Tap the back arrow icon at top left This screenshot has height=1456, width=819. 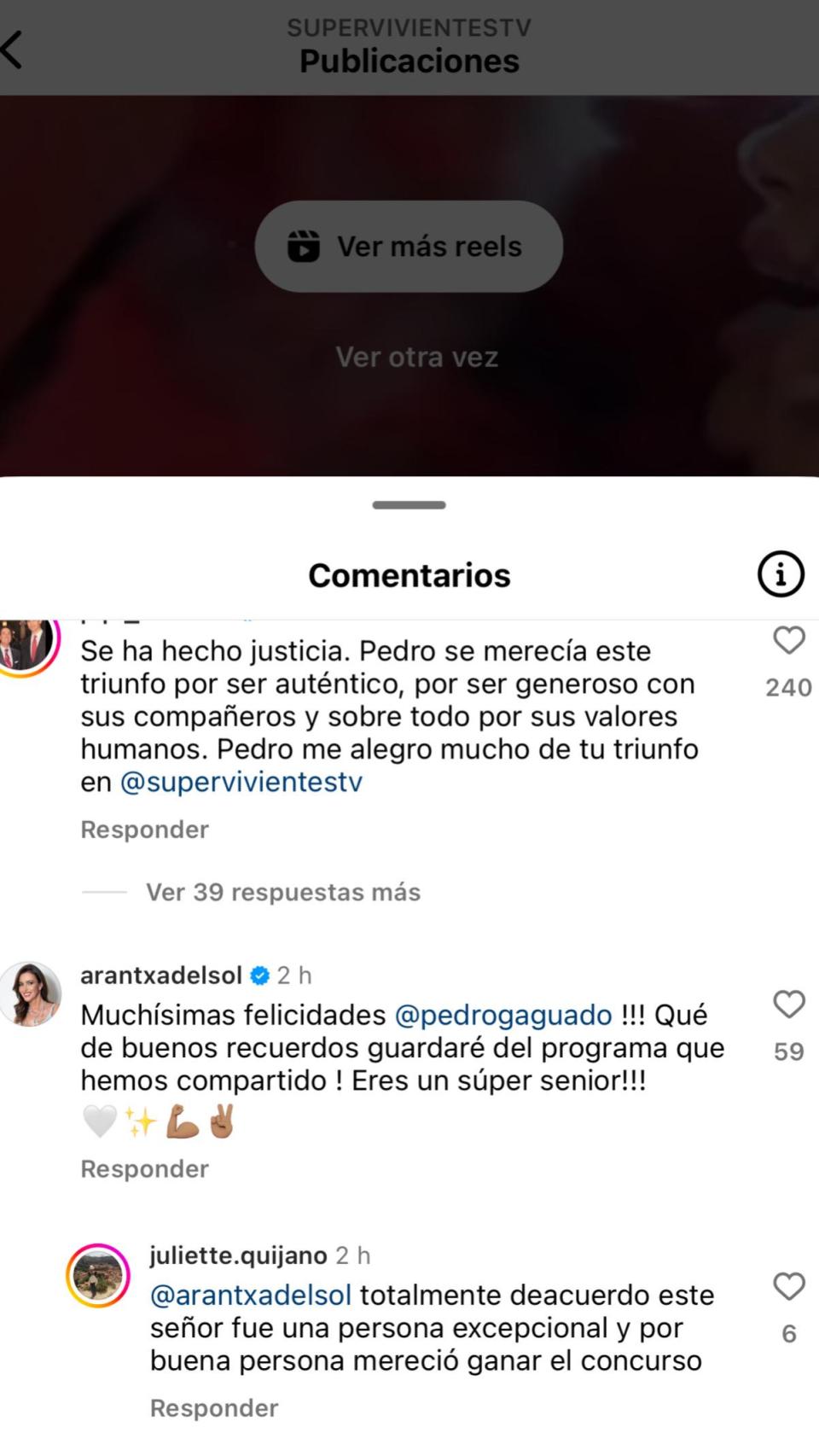(14, 49)
